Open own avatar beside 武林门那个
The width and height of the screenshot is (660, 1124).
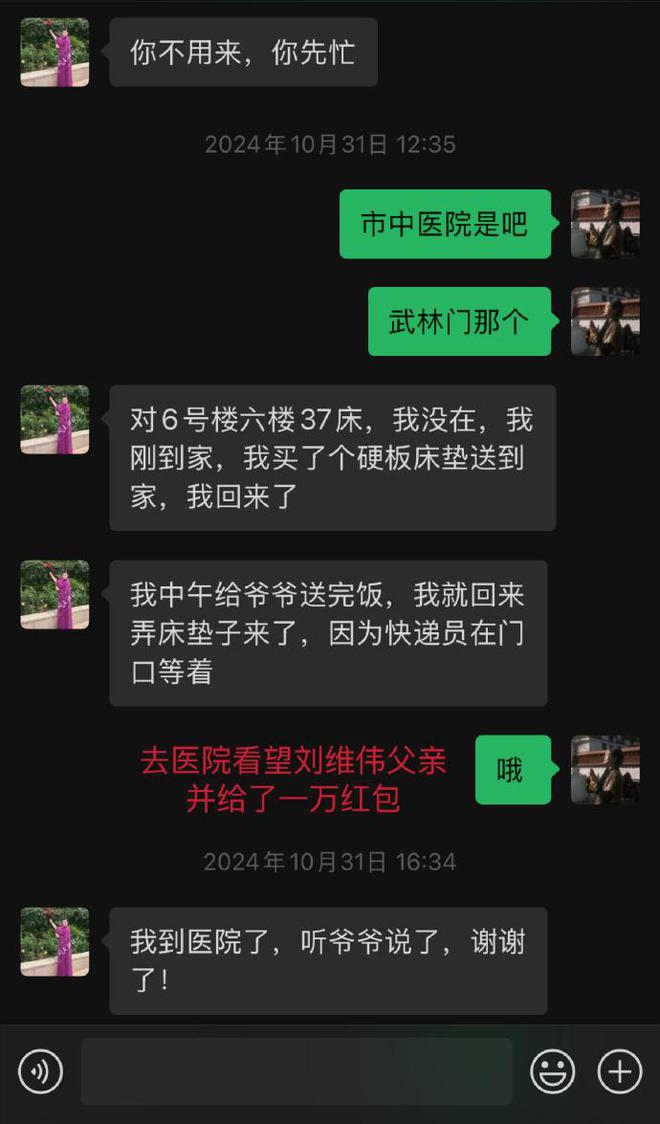605,321
